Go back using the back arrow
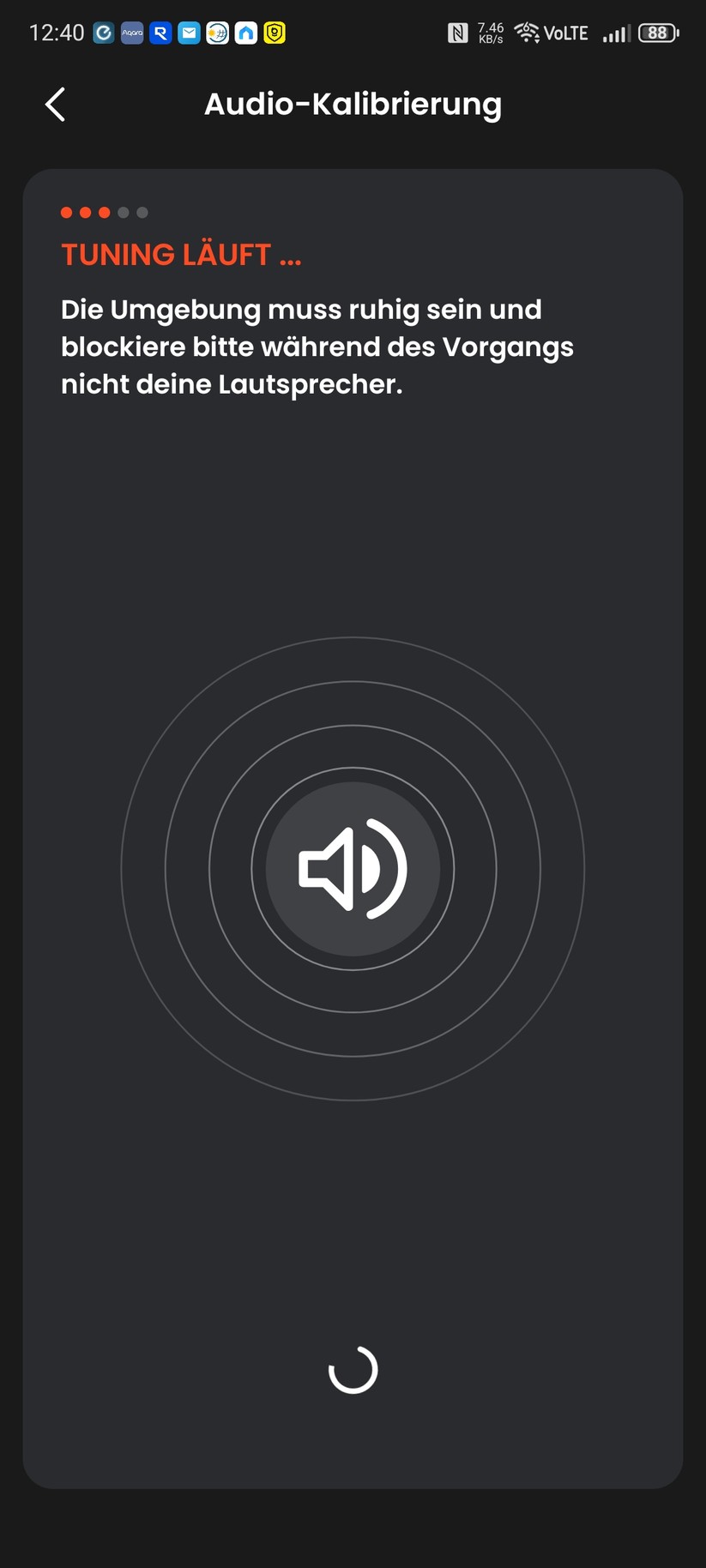The width and height of the screenshot is (706, 1568). coord(55,104)
